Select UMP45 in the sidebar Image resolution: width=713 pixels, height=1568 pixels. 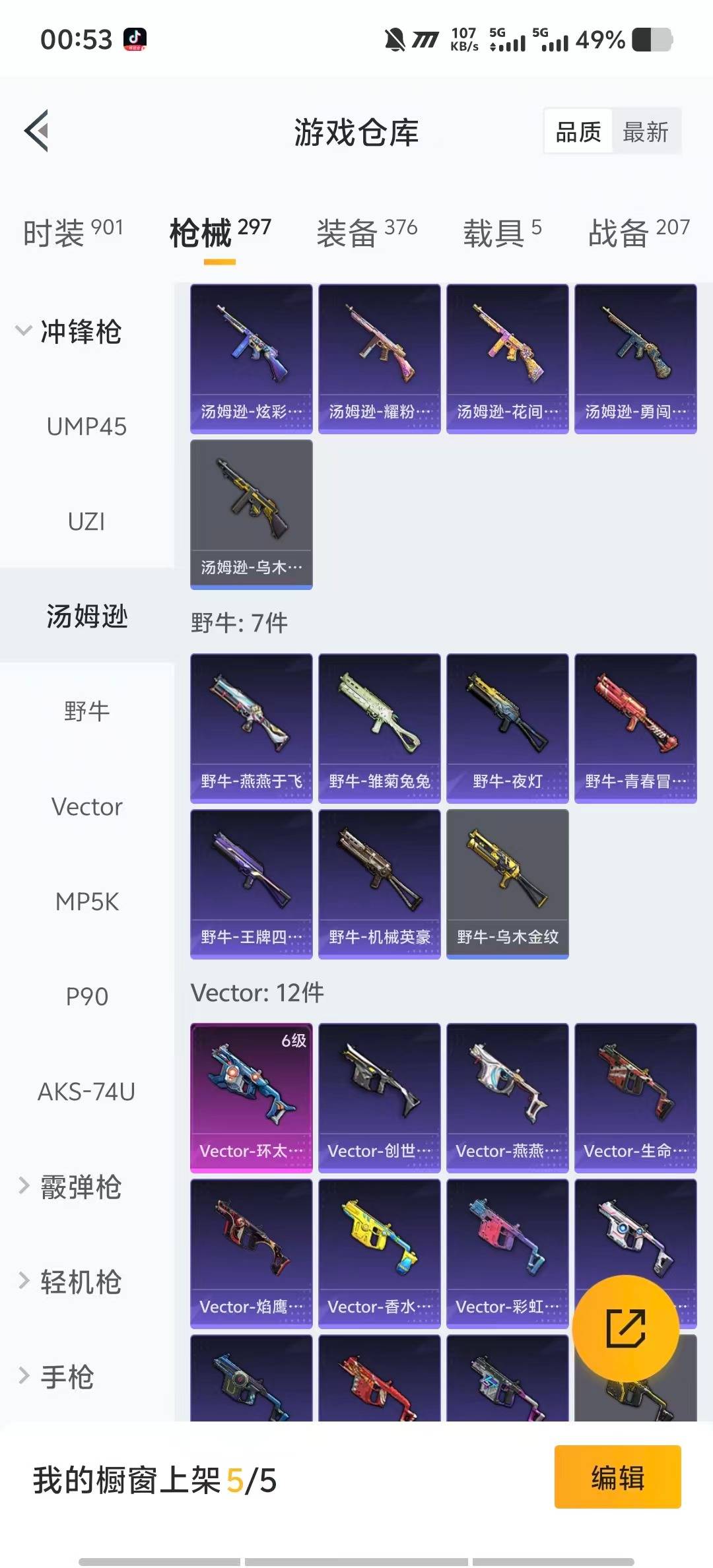86,427
